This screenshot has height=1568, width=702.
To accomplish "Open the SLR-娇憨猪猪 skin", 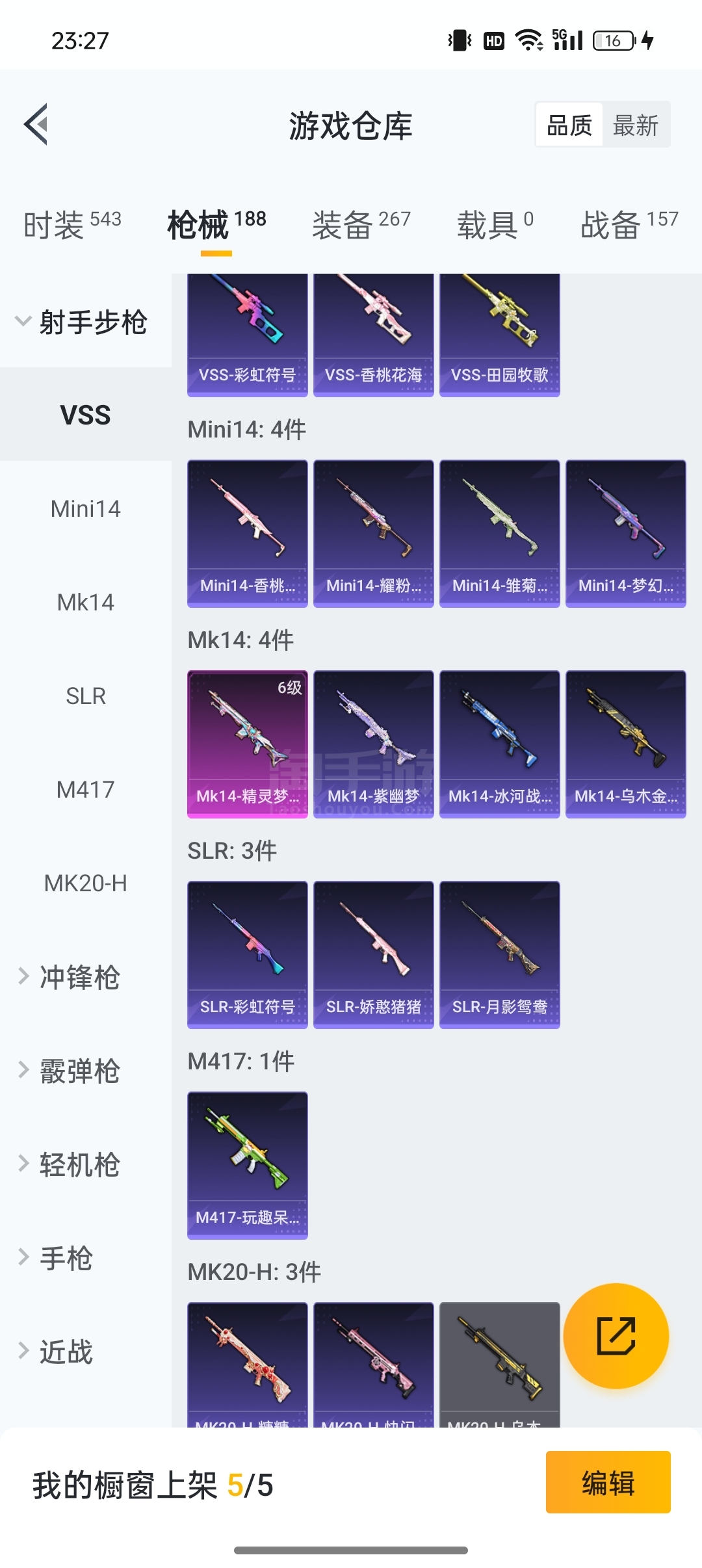I will click(x=373, y=954).
